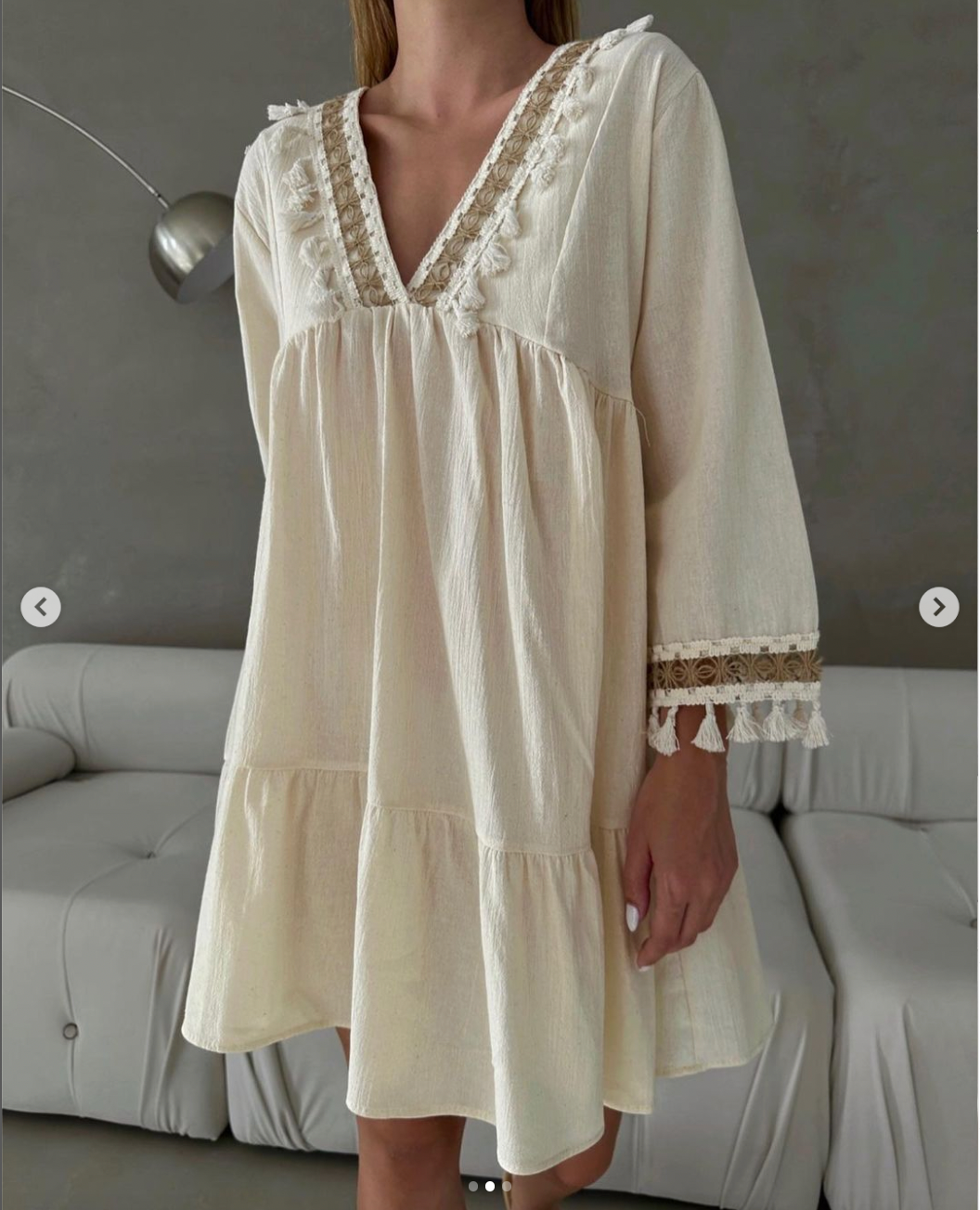Viewport: 980px width, 1210px height.
Task: Go back to the previous photo
Action: (x=41, y=607)
